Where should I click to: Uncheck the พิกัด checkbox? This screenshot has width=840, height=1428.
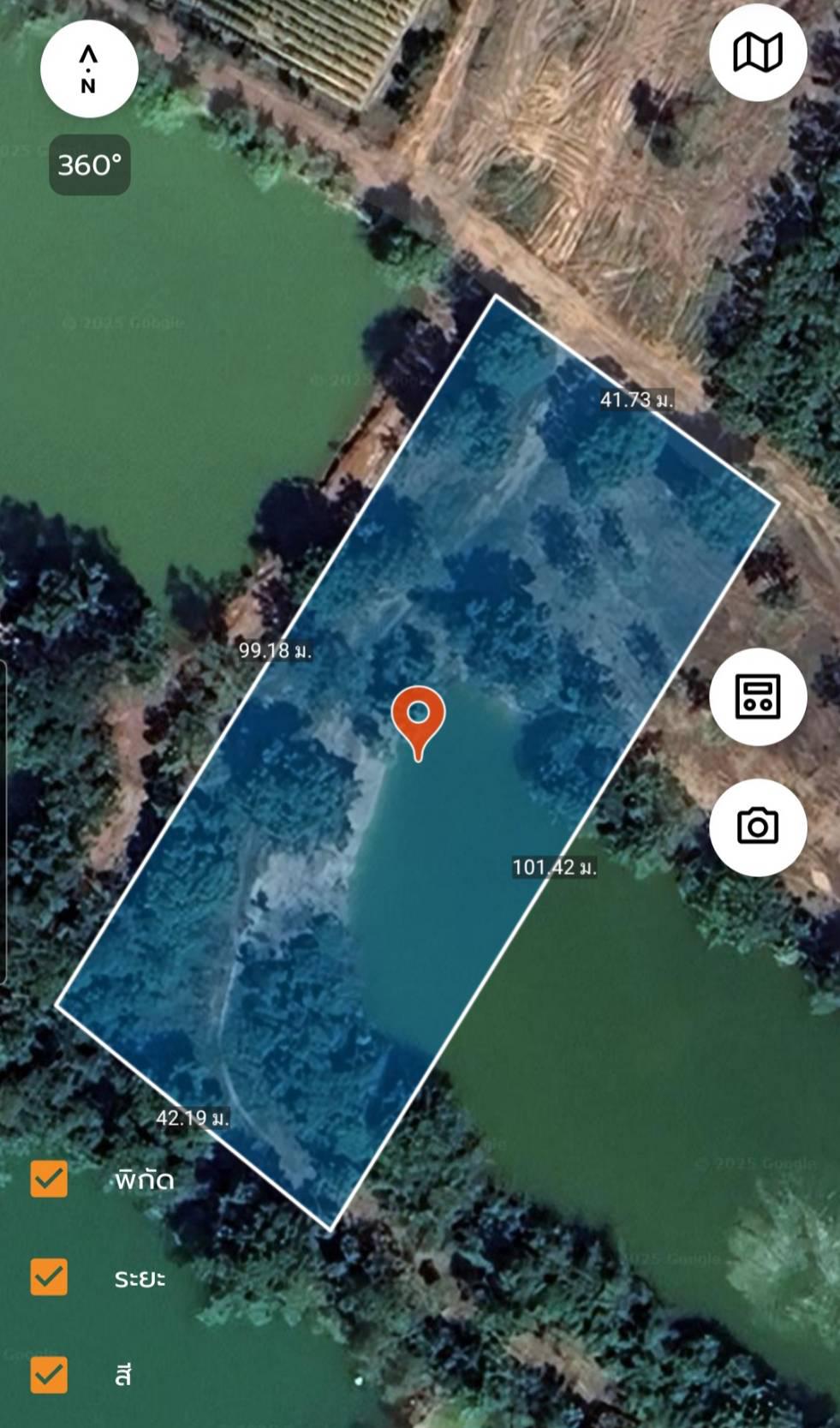49,1179
